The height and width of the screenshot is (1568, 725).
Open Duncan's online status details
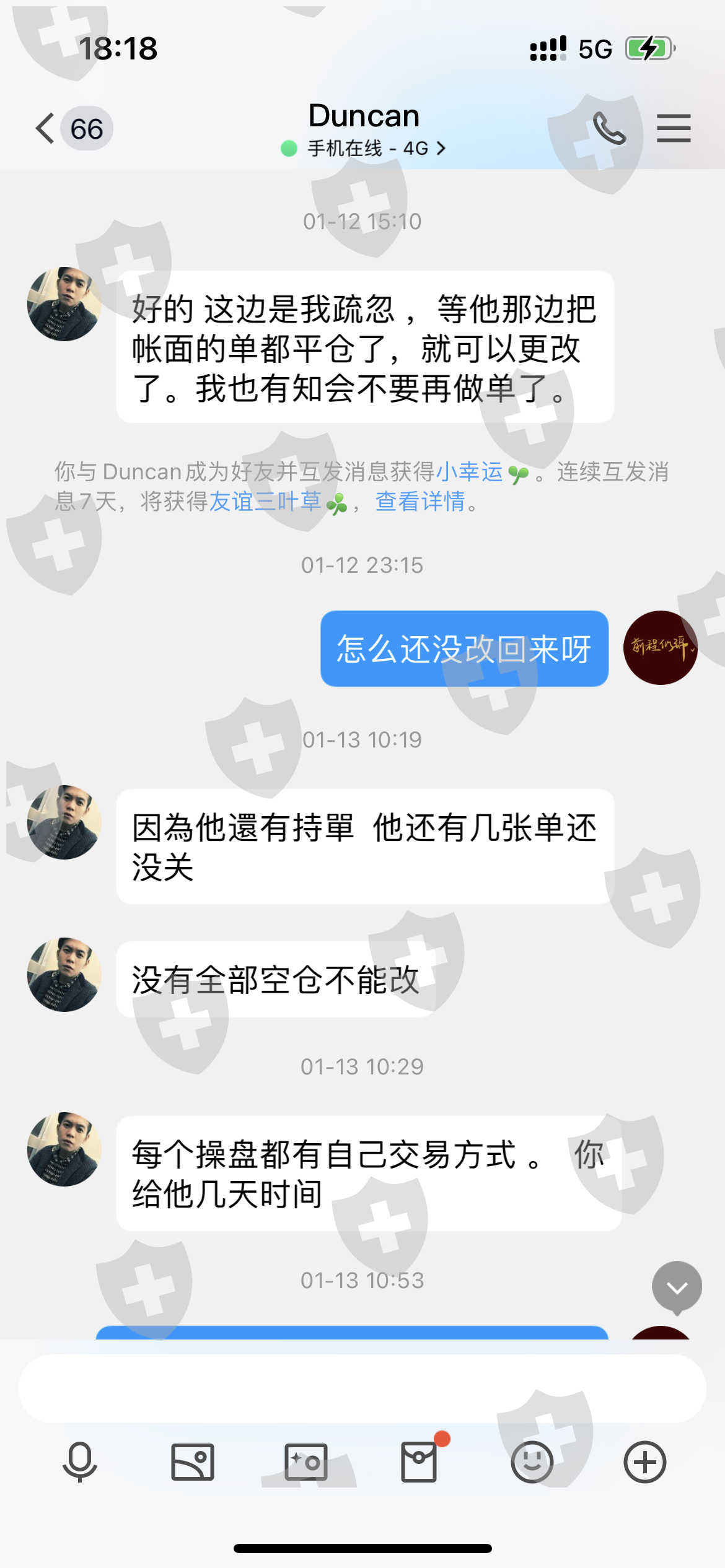coord(363,149)
